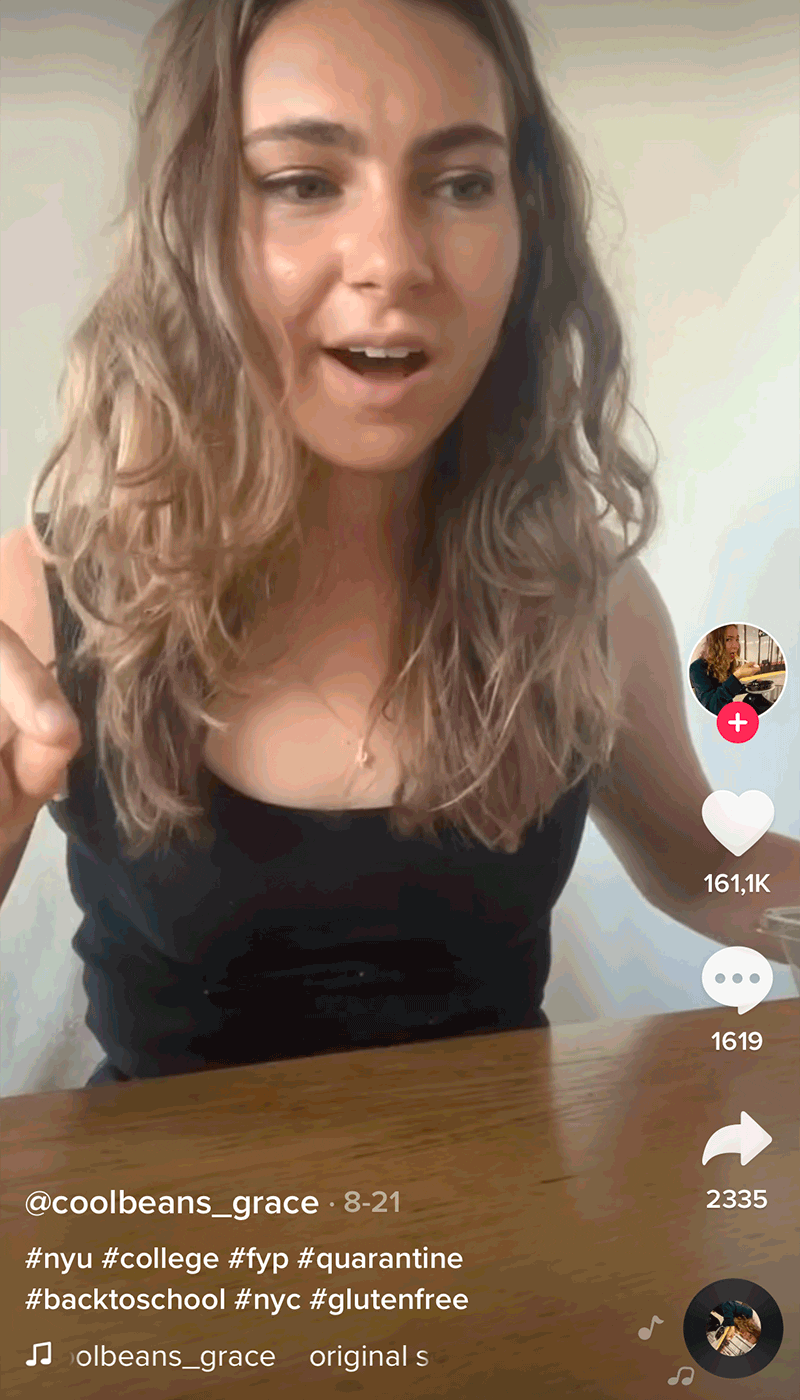The image size is (800, 1400).
Task: Share this video using the arrow icon
Action: coord(737,1140)
